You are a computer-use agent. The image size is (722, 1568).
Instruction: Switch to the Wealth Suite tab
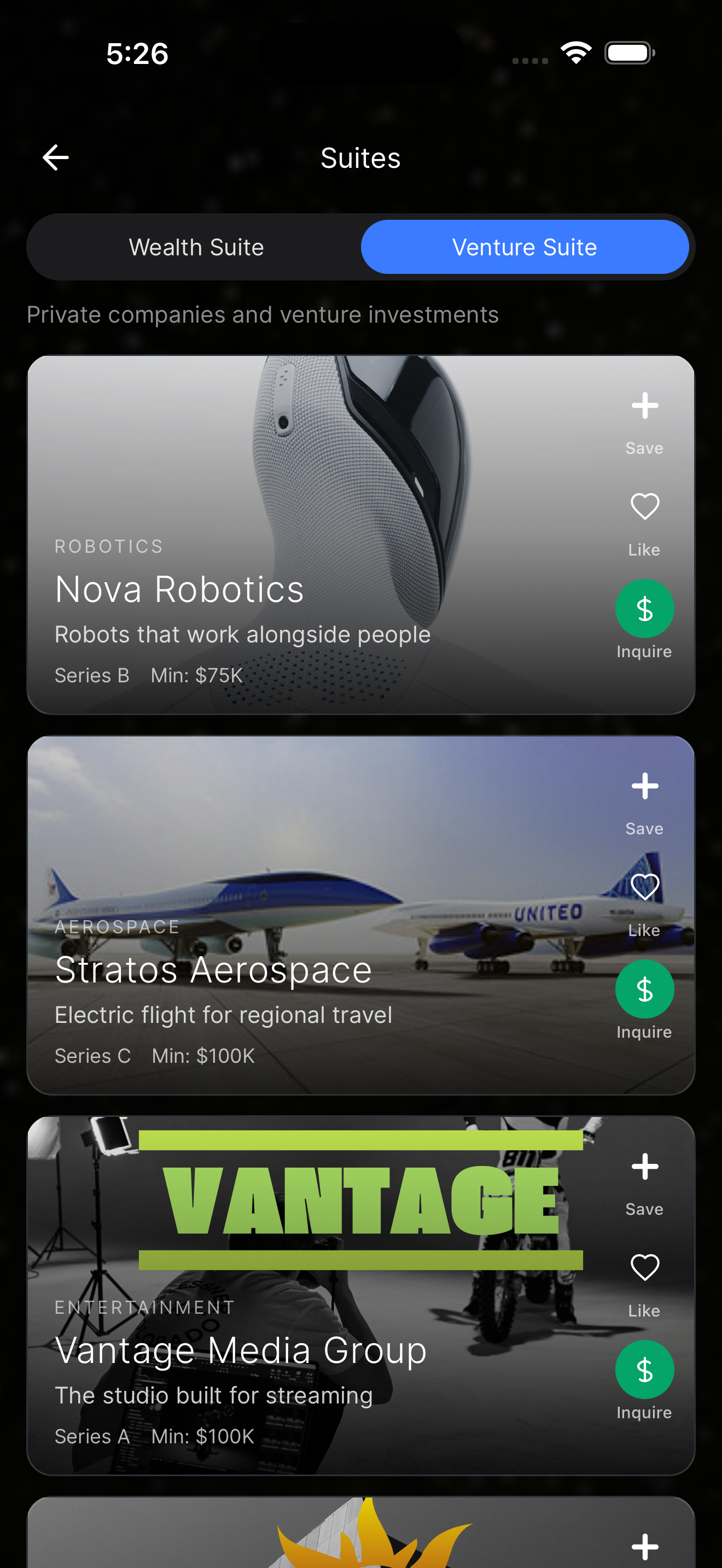[x=196, y=247]
